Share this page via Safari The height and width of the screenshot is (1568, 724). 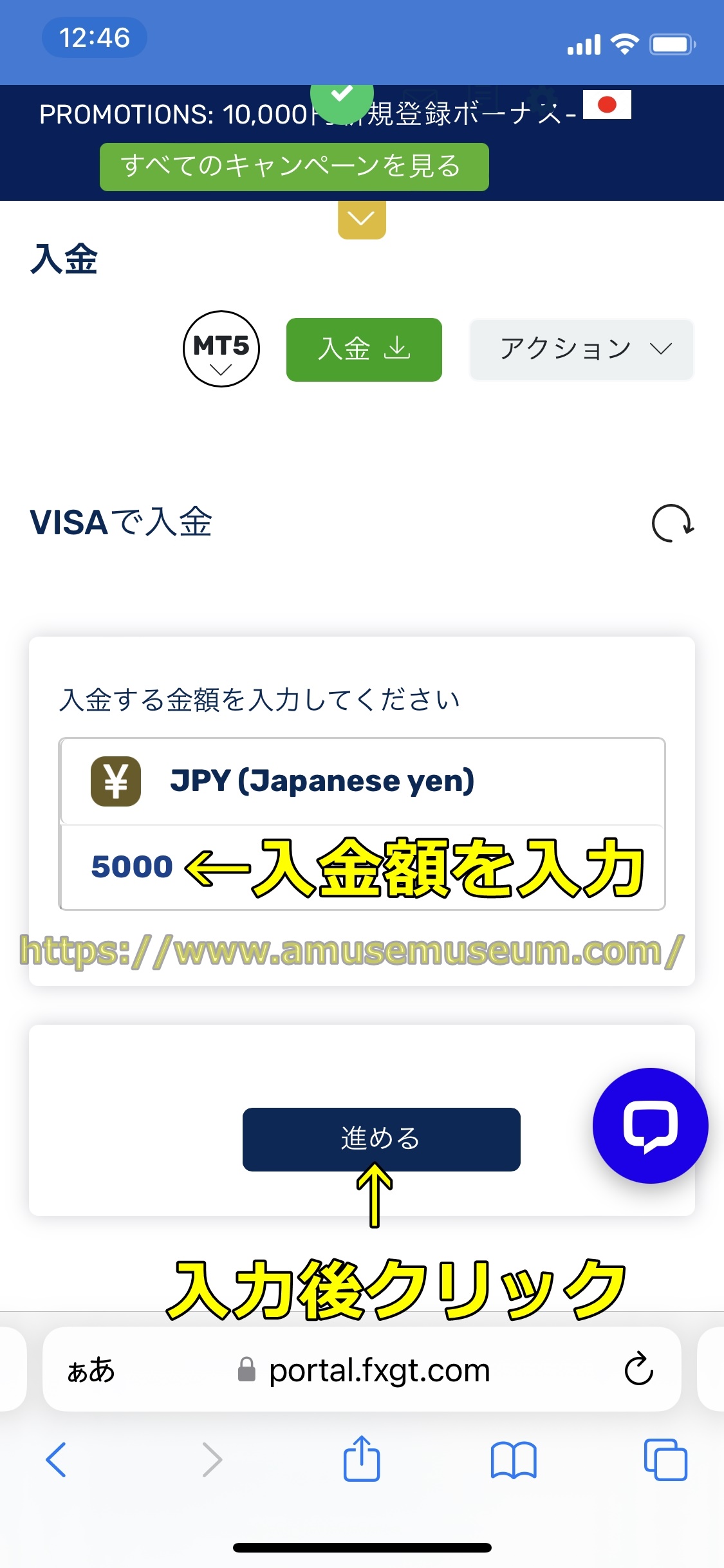[362, 1459]
